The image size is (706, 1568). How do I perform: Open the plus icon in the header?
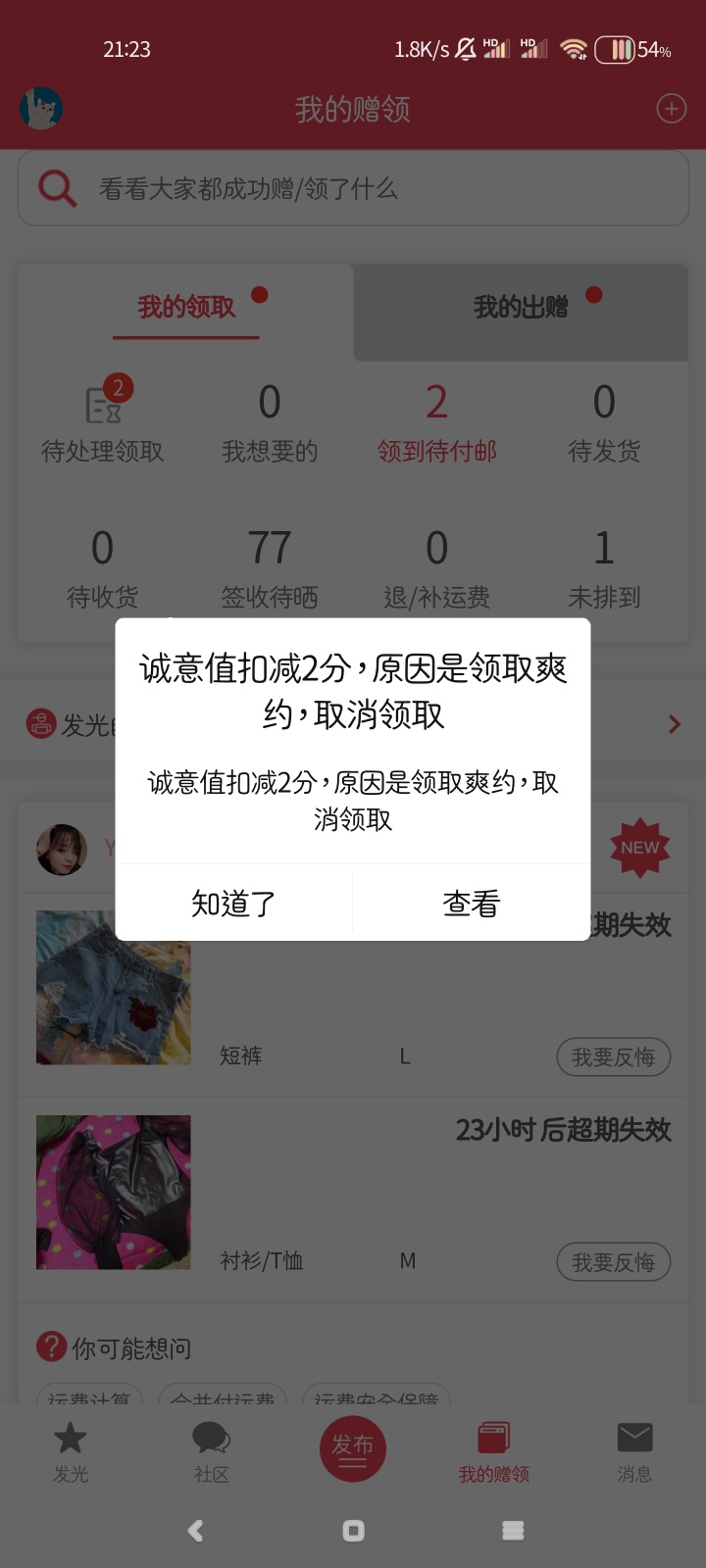(671, 109)
